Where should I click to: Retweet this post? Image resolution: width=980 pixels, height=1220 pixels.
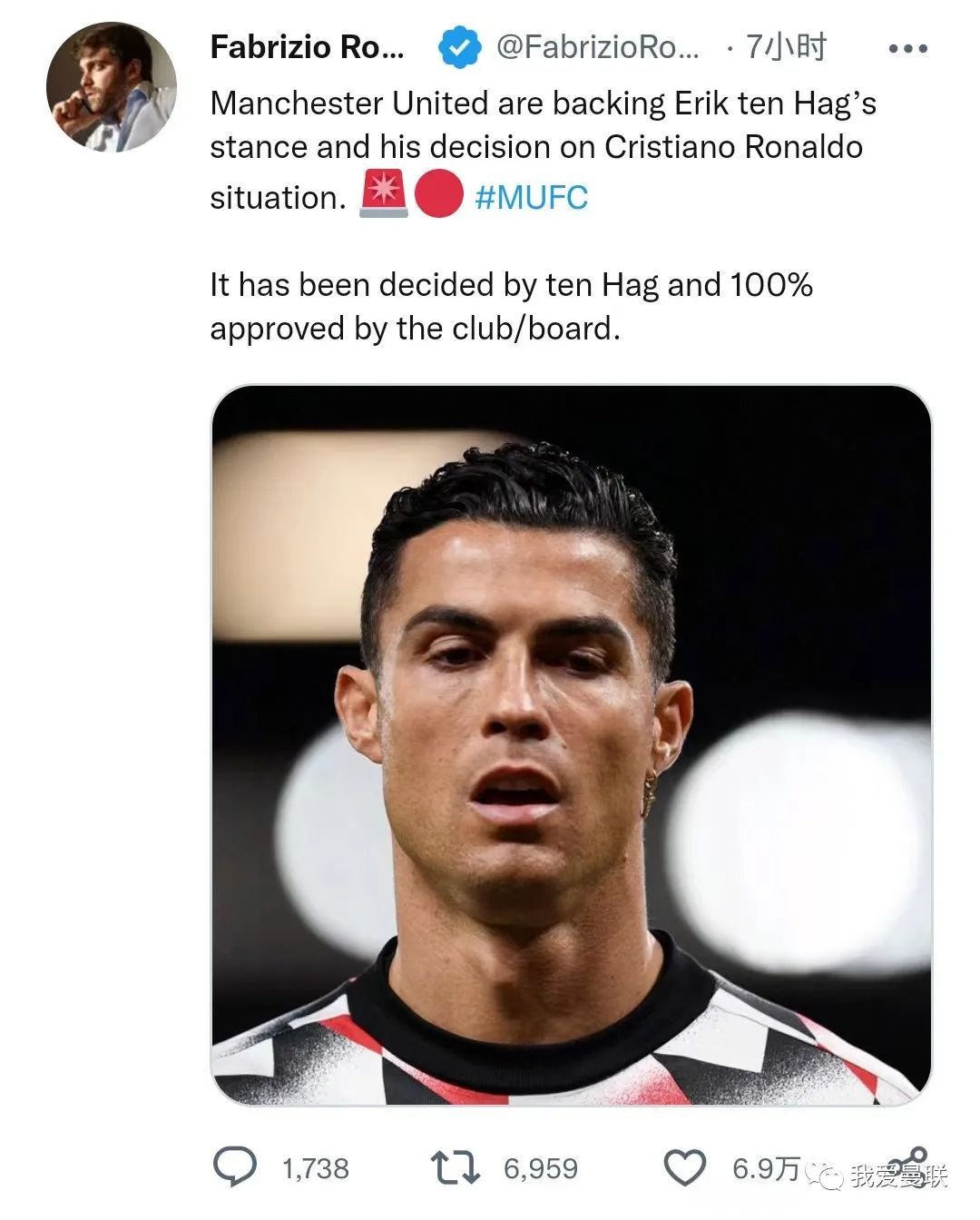[455, 1167]
